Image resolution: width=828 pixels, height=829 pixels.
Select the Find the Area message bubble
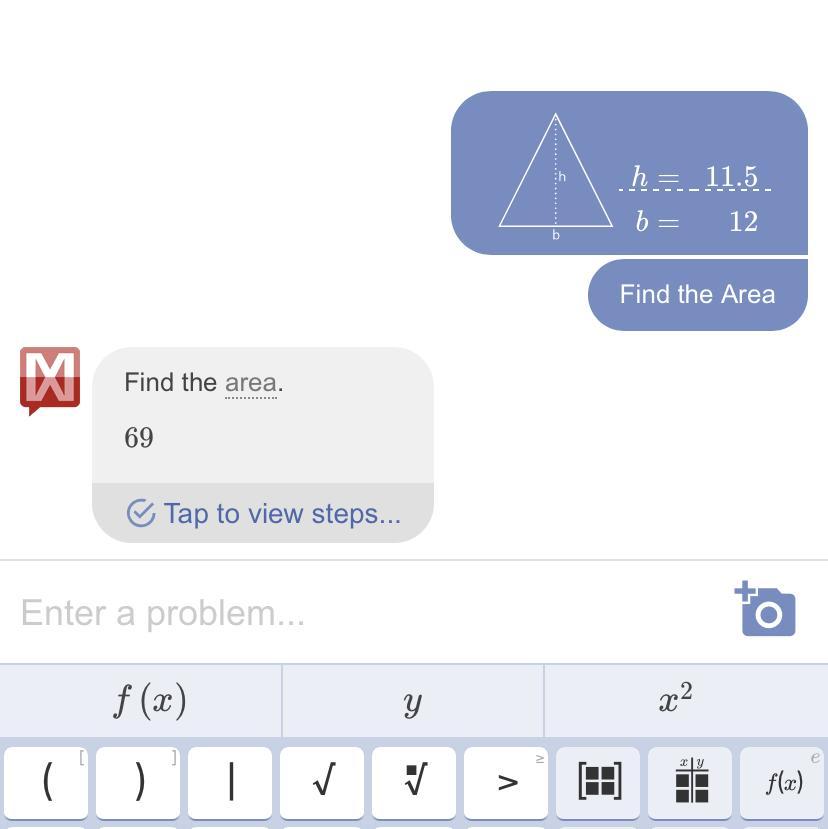point(697,294)
